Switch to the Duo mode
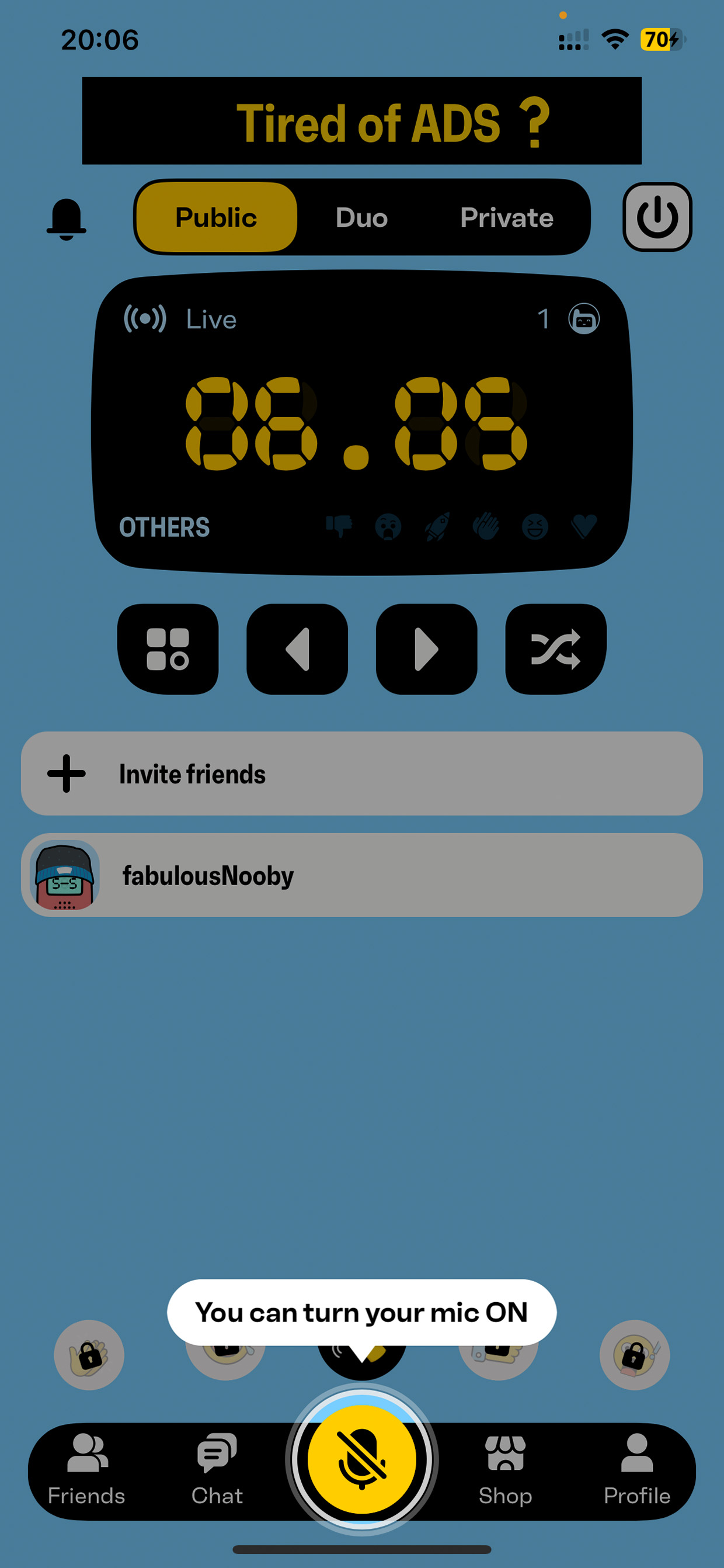724x1568 pixels. (x=361, y=217)
